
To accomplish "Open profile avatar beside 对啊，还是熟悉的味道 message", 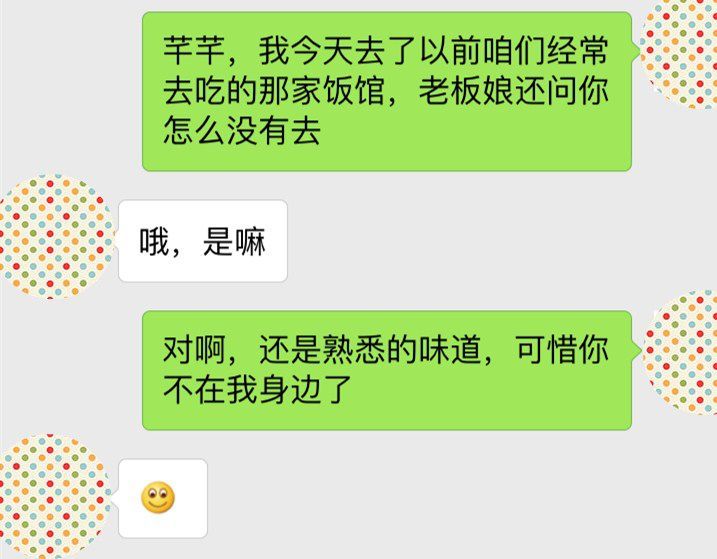I will [x=682, y=352].
